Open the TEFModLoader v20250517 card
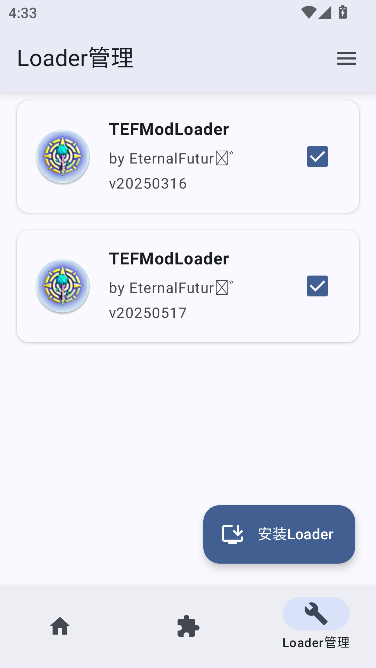The height and width of the screenshot is (668, 376). tap(188, 286)
